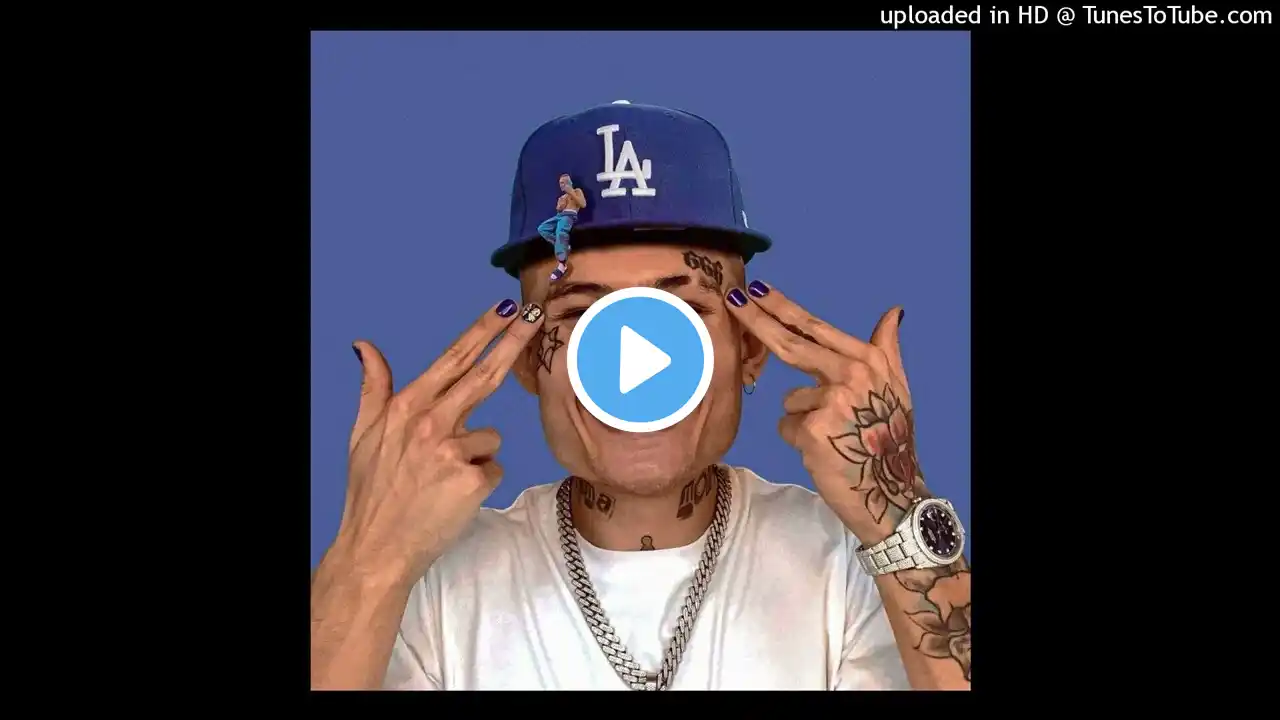Play the video using the center play button
Viewport: 1280px width, 720px height.
pos(640,360)
